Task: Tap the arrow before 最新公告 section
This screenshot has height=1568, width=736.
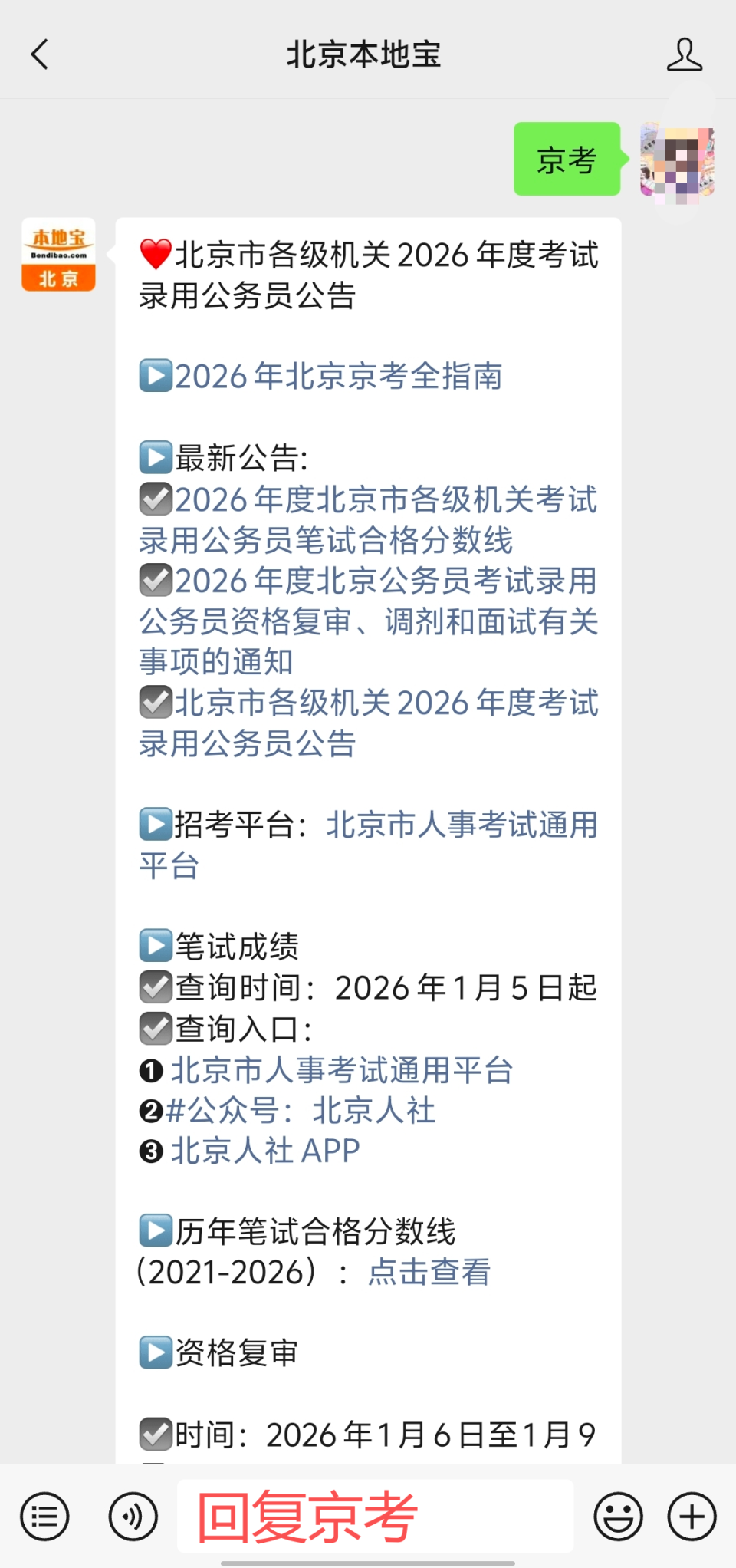Action: pyautogui.click(x=156, y=458)
